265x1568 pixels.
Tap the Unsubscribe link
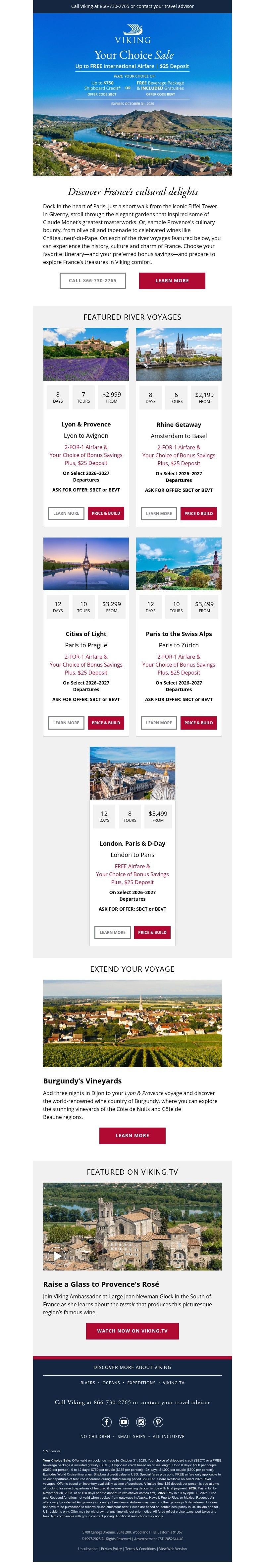(x=87, y=1548)
